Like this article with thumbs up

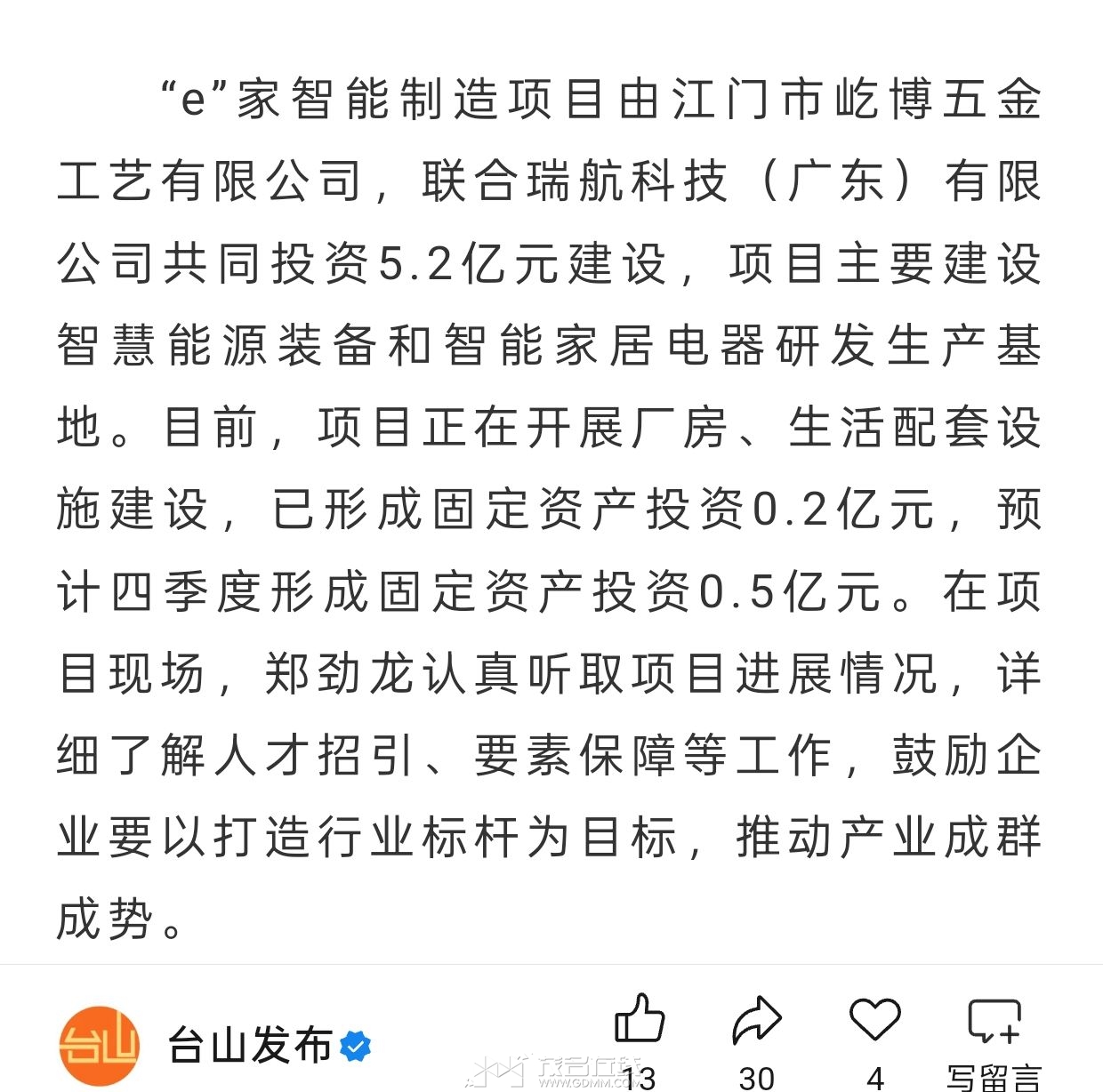click(640, 1021)
